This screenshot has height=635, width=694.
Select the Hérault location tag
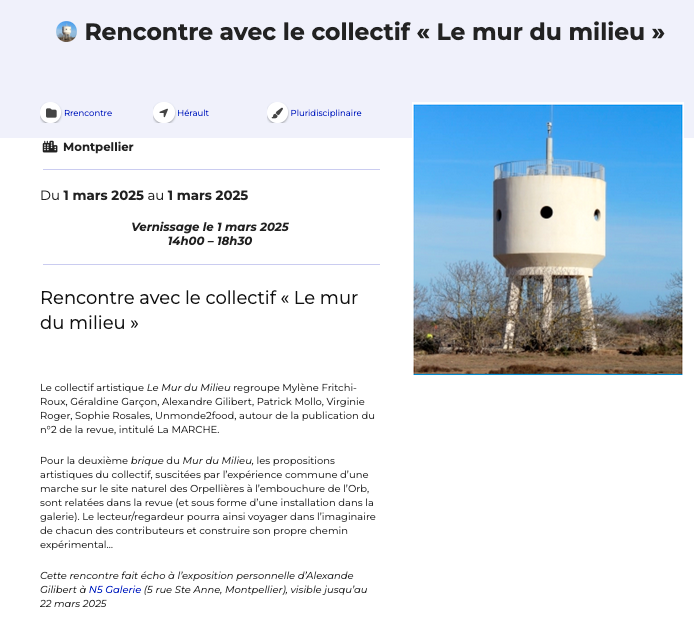[x=192, y=114]
